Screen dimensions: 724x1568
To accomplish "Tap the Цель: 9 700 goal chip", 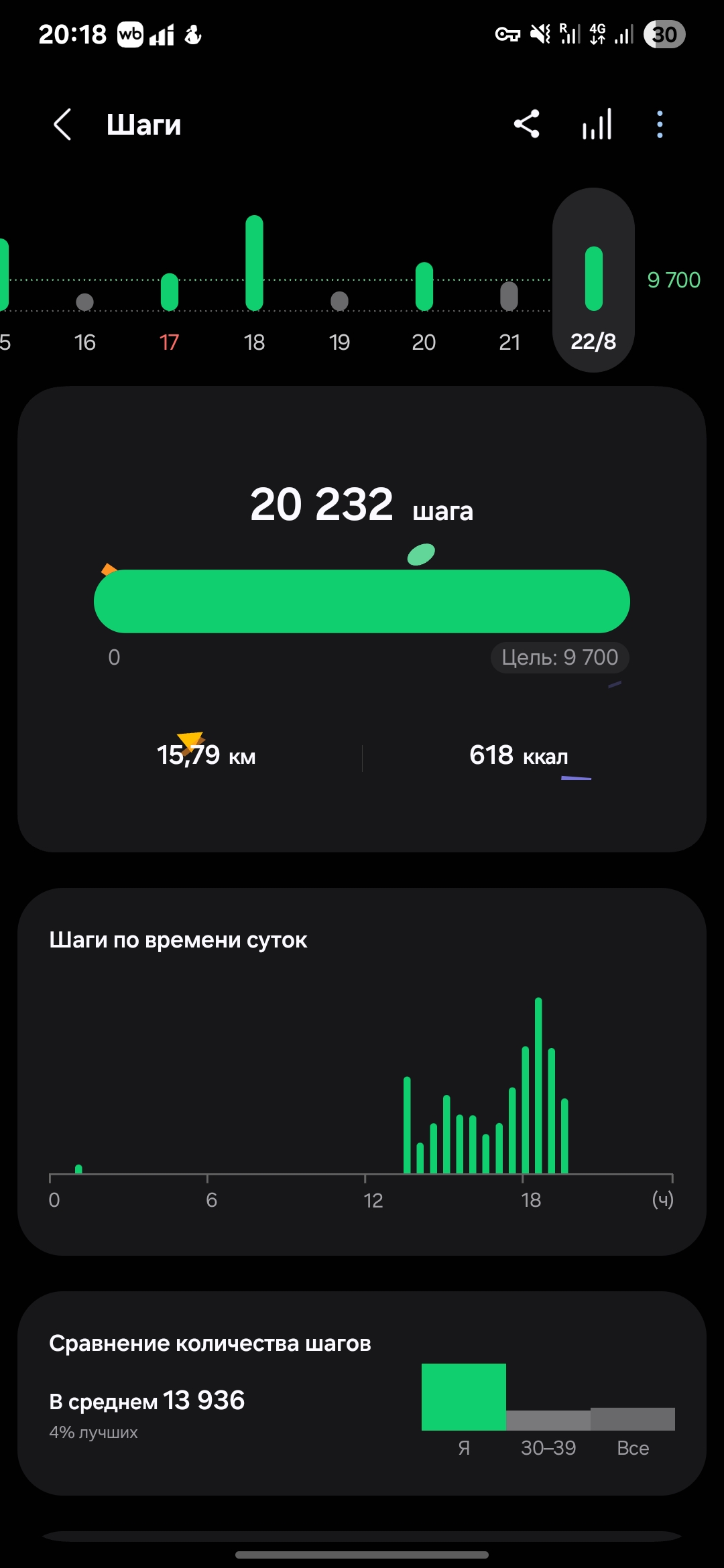I will 560,657.
